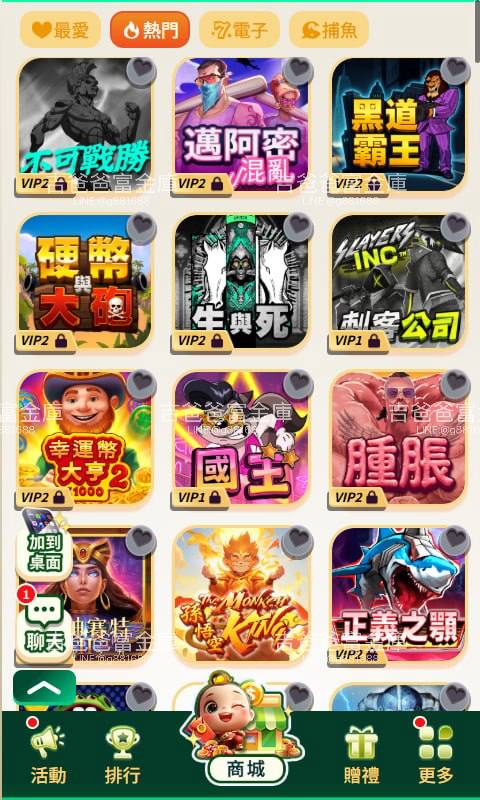The image size is (480, 800).
Task: Open the 孫悟空 Monkey King game
Action: click(x=241, y=595)
